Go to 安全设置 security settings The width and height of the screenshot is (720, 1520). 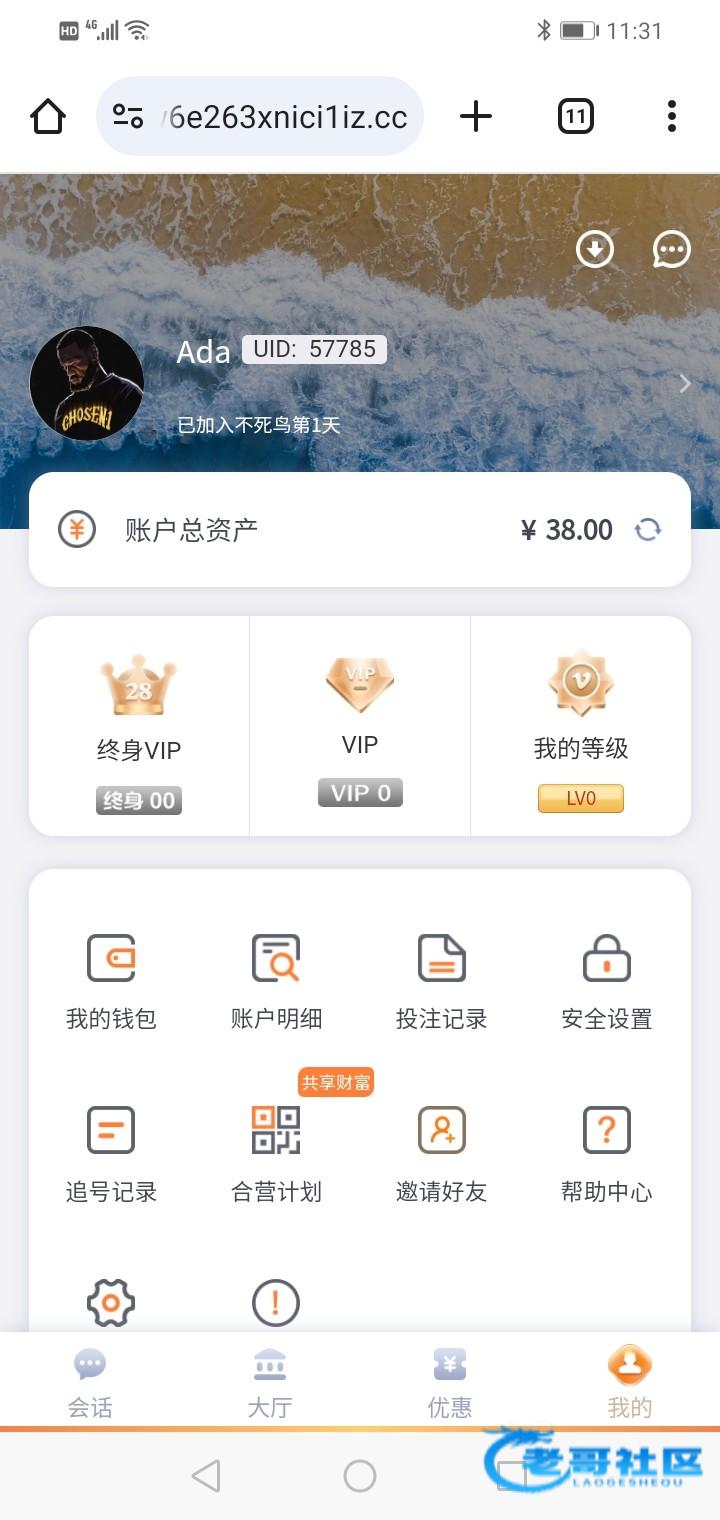click(x=606, y=980)
